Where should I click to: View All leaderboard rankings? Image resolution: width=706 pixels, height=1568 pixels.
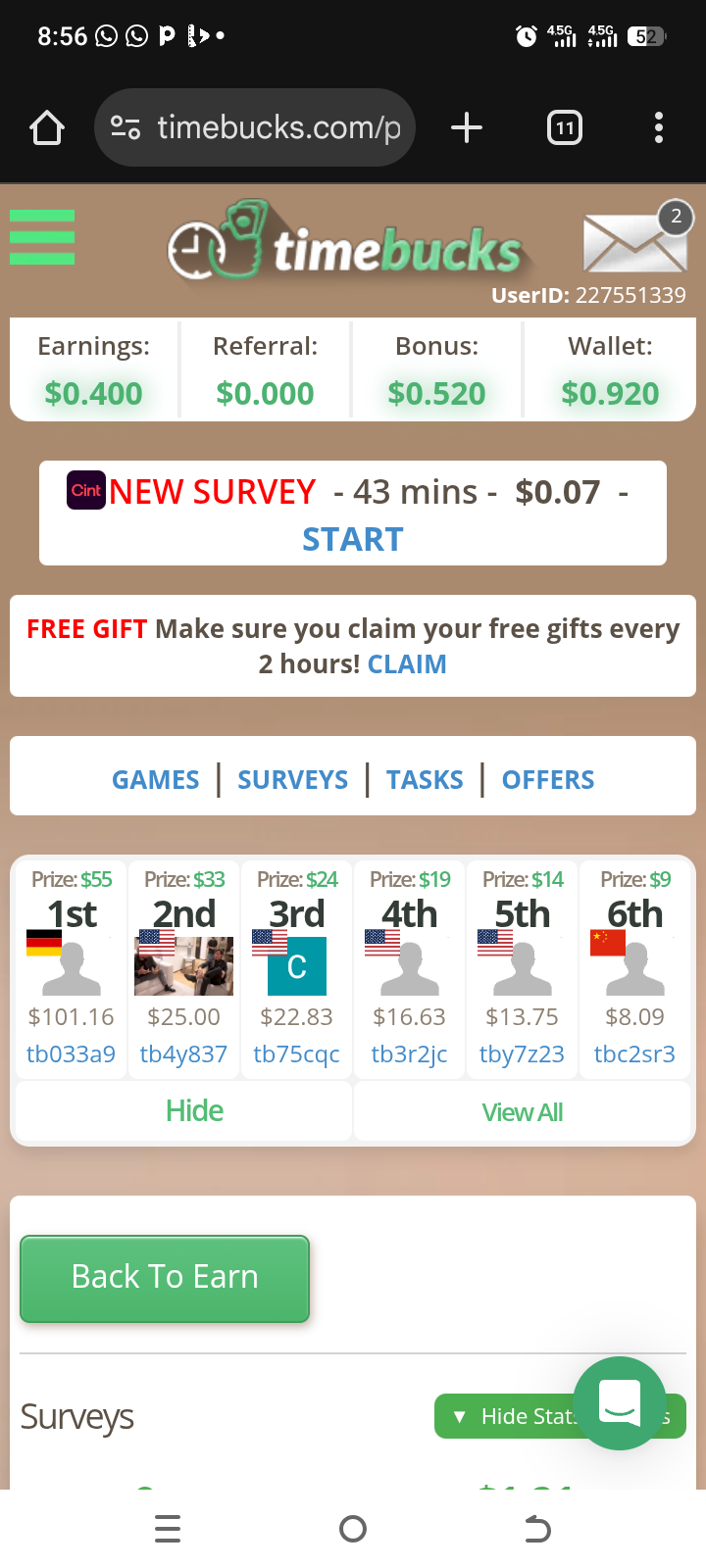click(522, 1112)
